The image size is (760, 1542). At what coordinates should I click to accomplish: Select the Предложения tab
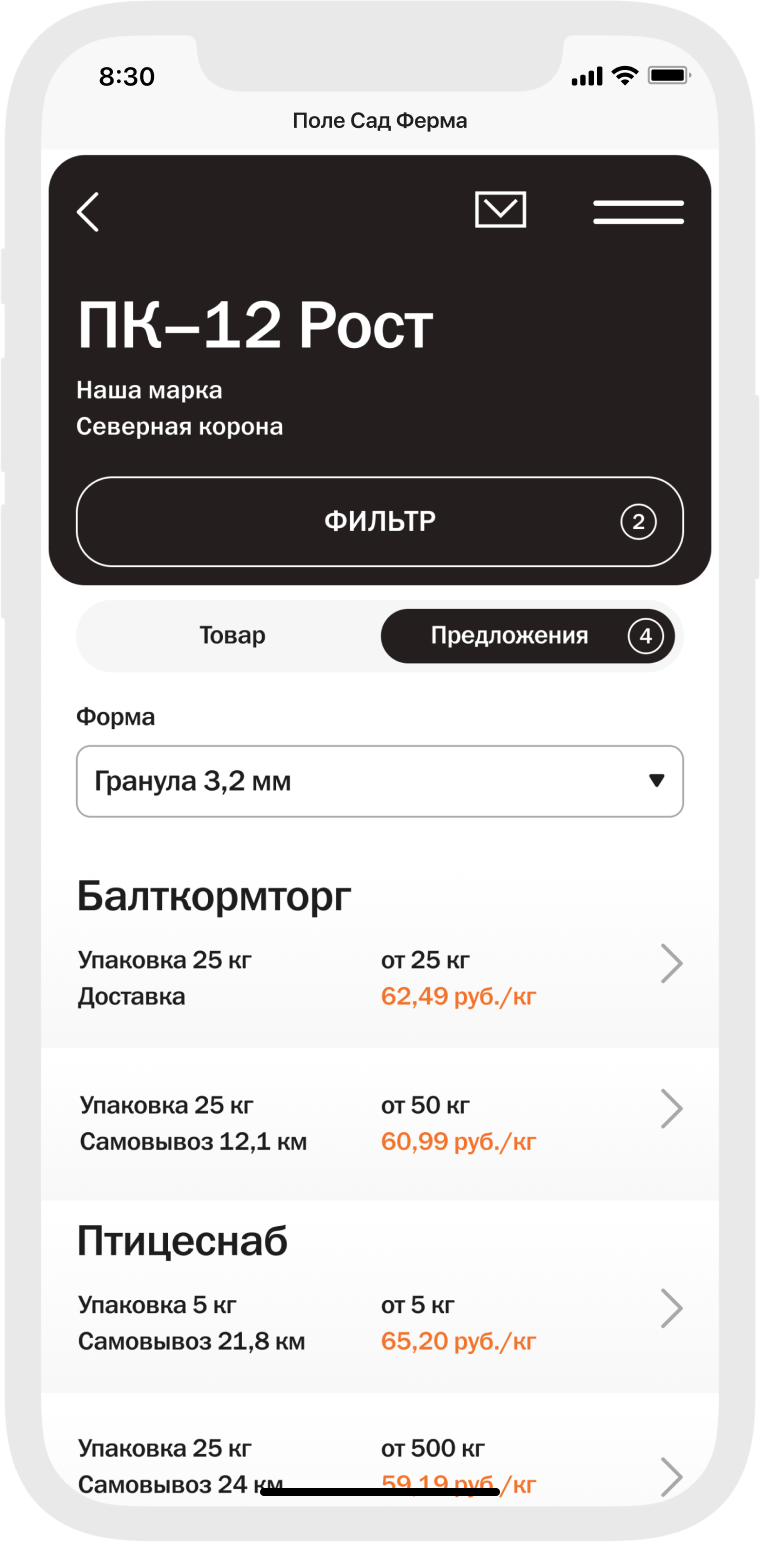[526, 636]
